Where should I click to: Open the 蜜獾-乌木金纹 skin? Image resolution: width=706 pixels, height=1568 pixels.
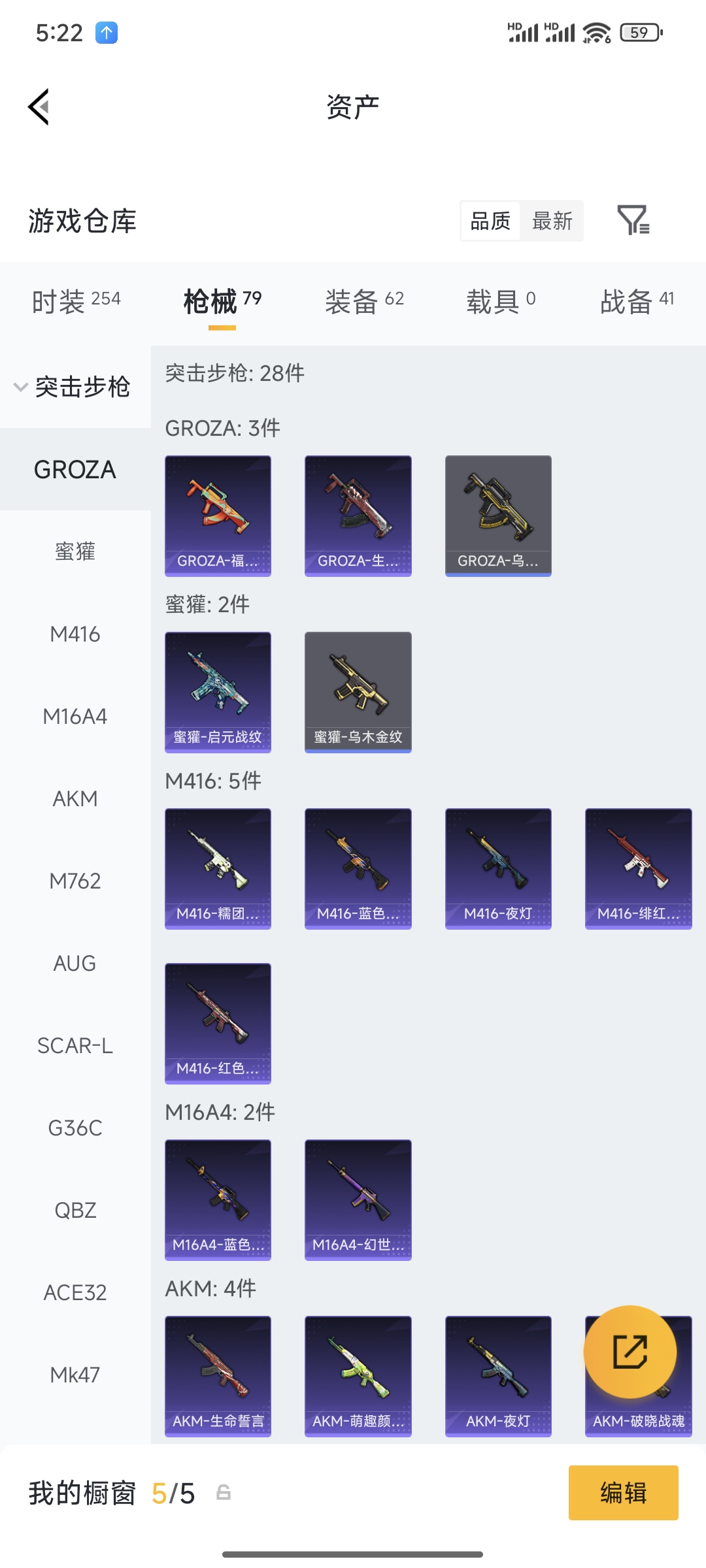click(358, 692)
